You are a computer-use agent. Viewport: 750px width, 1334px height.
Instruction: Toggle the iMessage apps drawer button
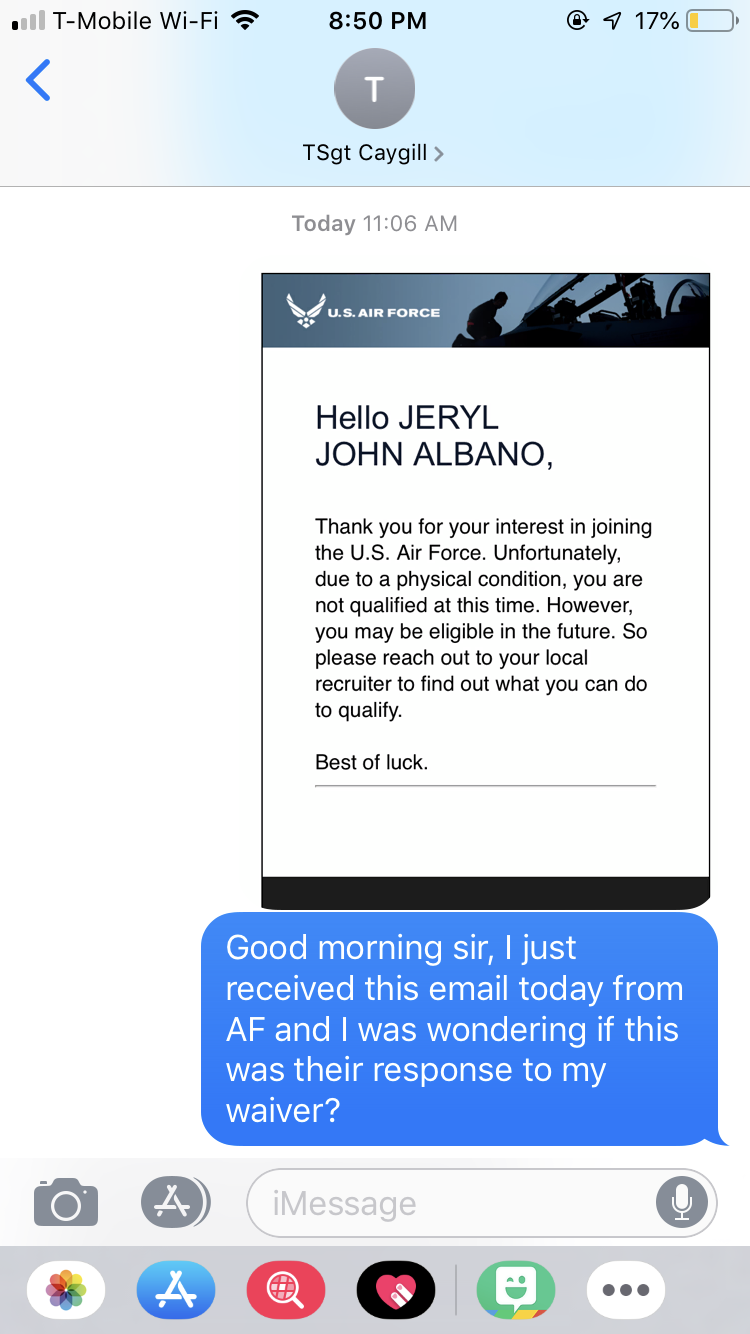[175, 1202]
